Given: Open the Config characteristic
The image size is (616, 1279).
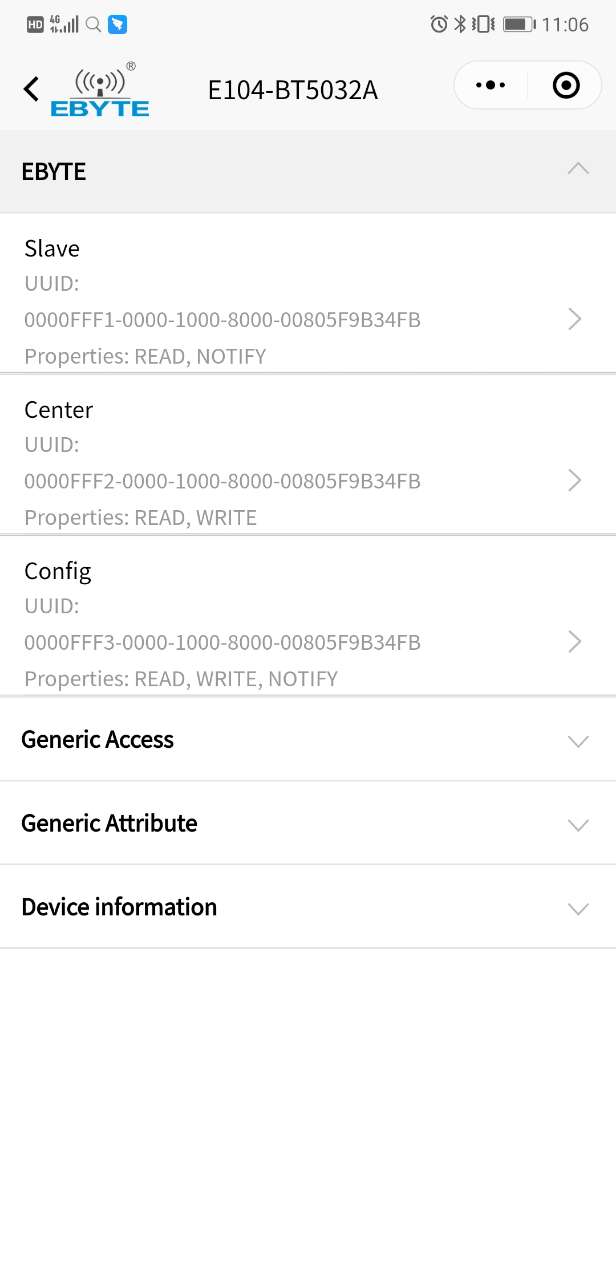Looking at the screenshot, I should pos(307,624).
